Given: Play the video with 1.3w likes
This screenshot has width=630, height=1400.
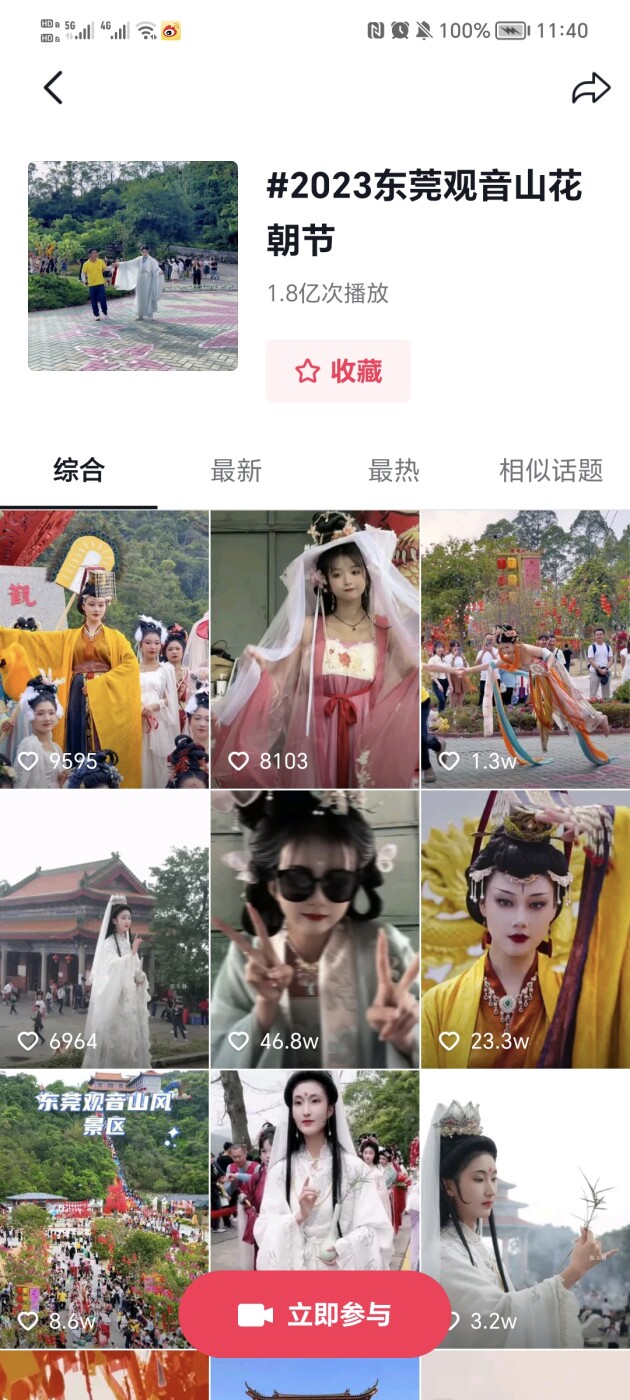Looking at the screenshot, I should (525, 650).
